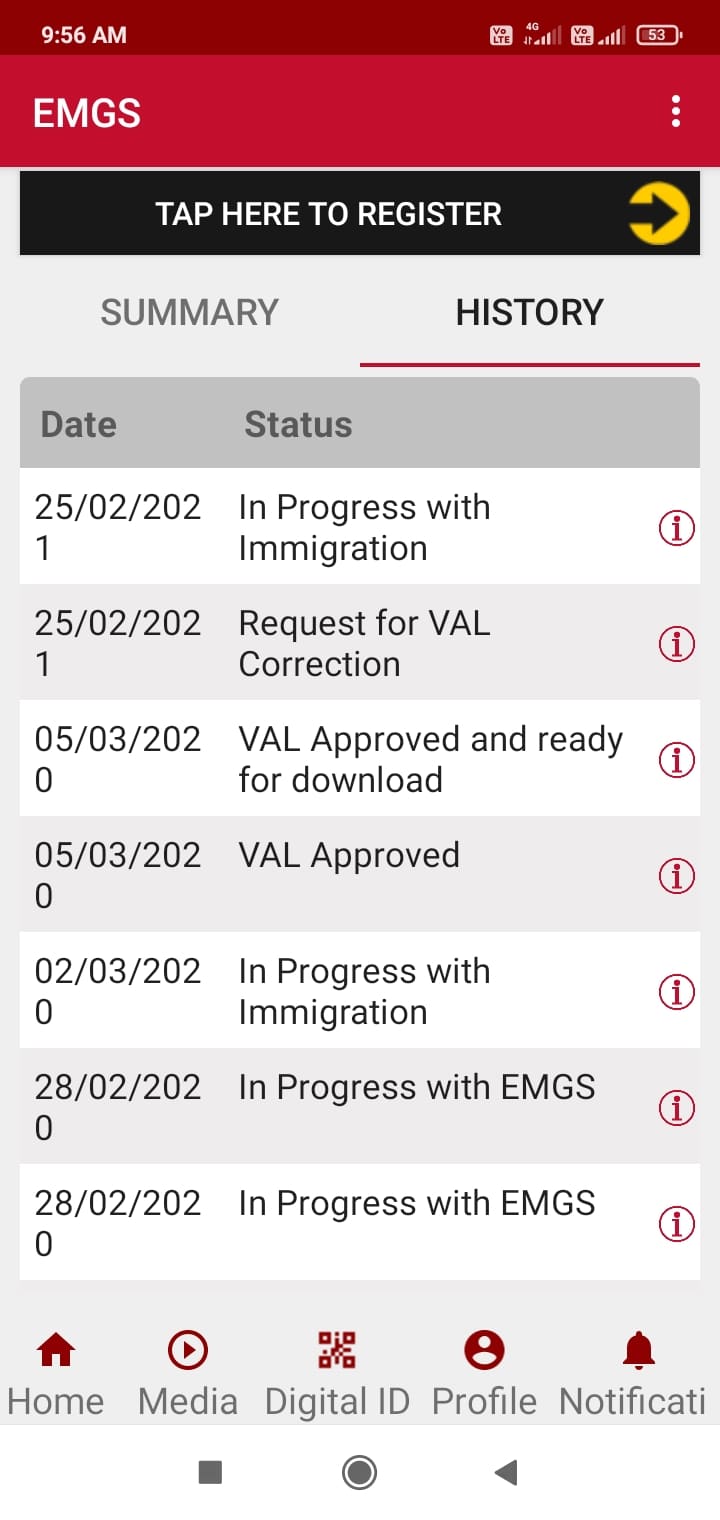Image resolution: width=720 pixels, height=1520 pixels.
Task: View info for Request for VAL Correction
Action: (x=676, y=644)
